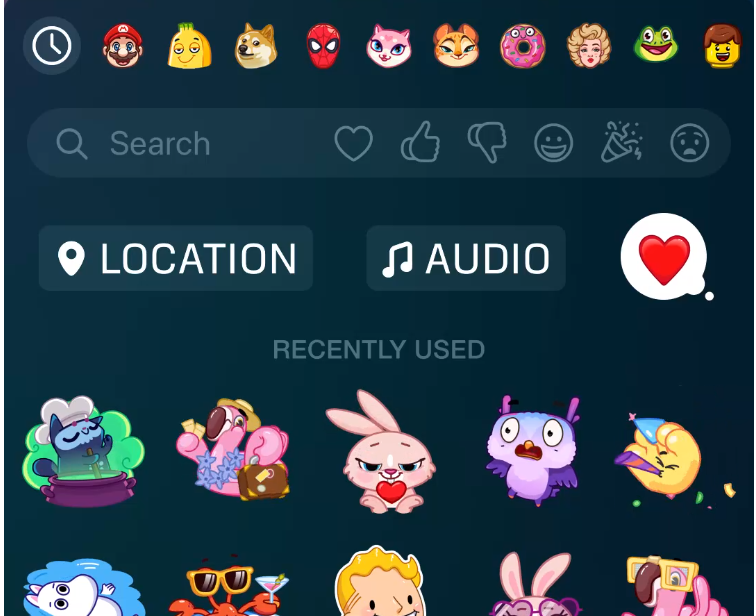The width and height of the screenshot is (756, 616).
Task: Filter stickers by thumbs down
Action: [x=487, y=144]
